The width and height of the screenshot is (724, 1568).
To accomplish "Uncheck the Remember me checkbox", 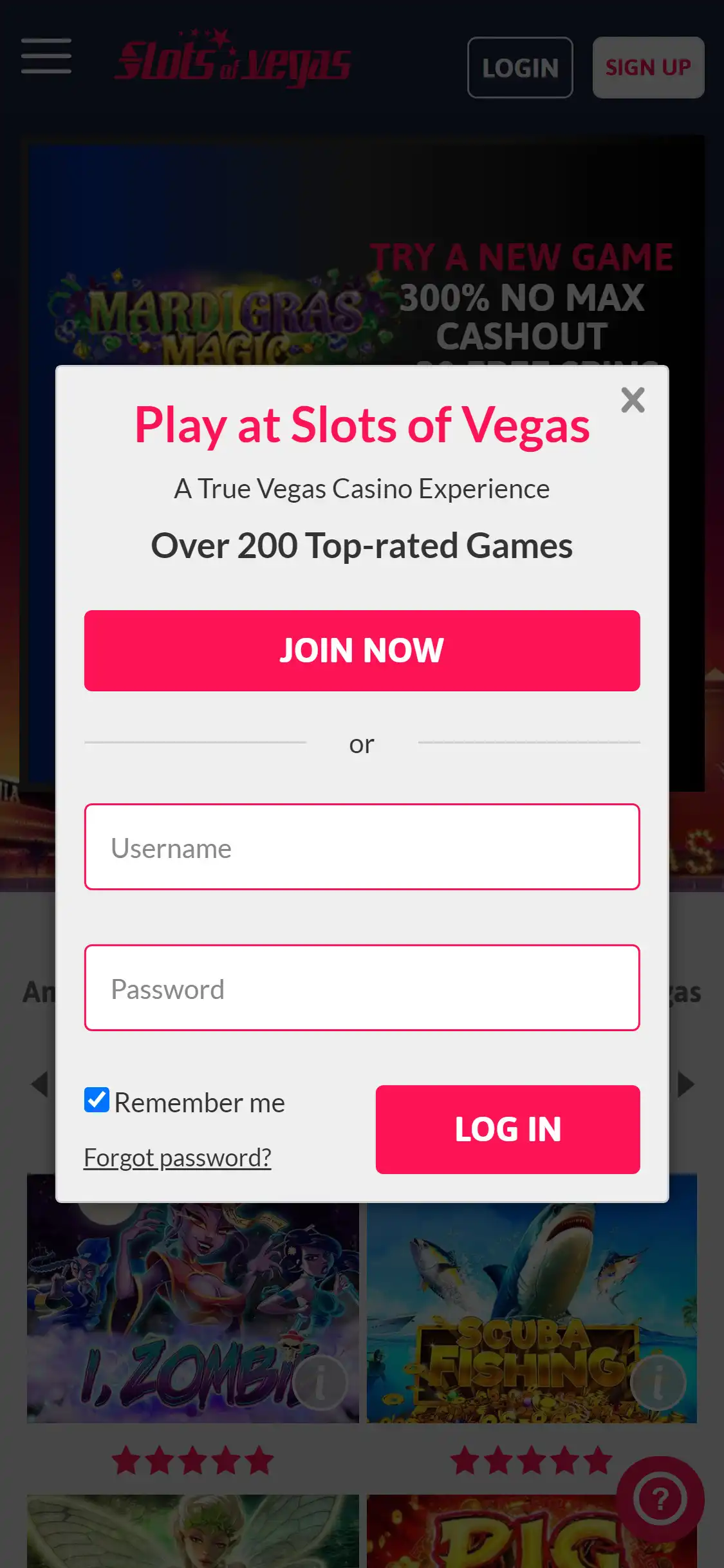I will coord(97,1100).
